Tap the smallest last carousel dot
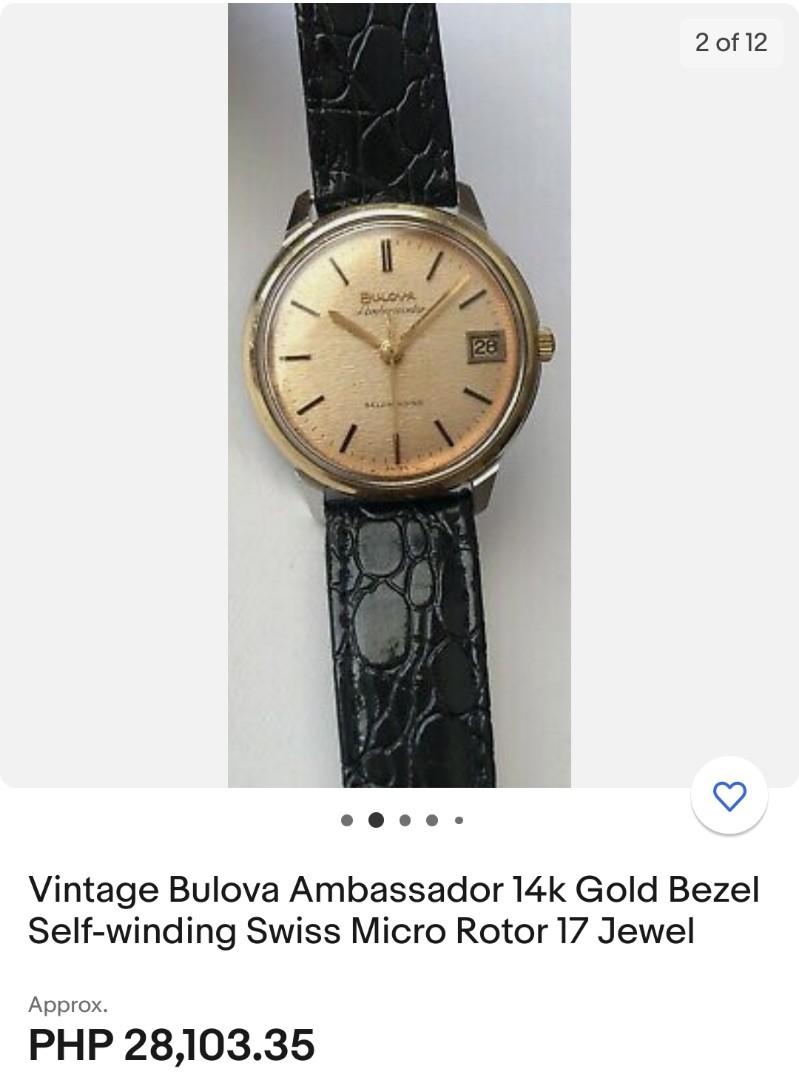This screenshot has width=799, height=1080. (x=457, y=818)
